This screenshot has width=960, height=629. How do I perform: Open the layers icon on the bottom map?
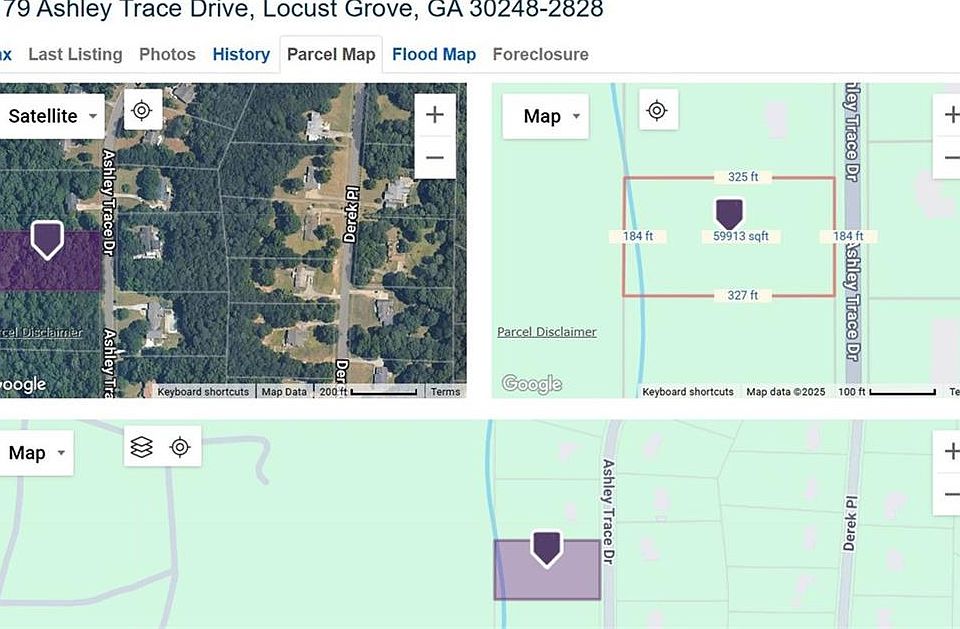142,447
